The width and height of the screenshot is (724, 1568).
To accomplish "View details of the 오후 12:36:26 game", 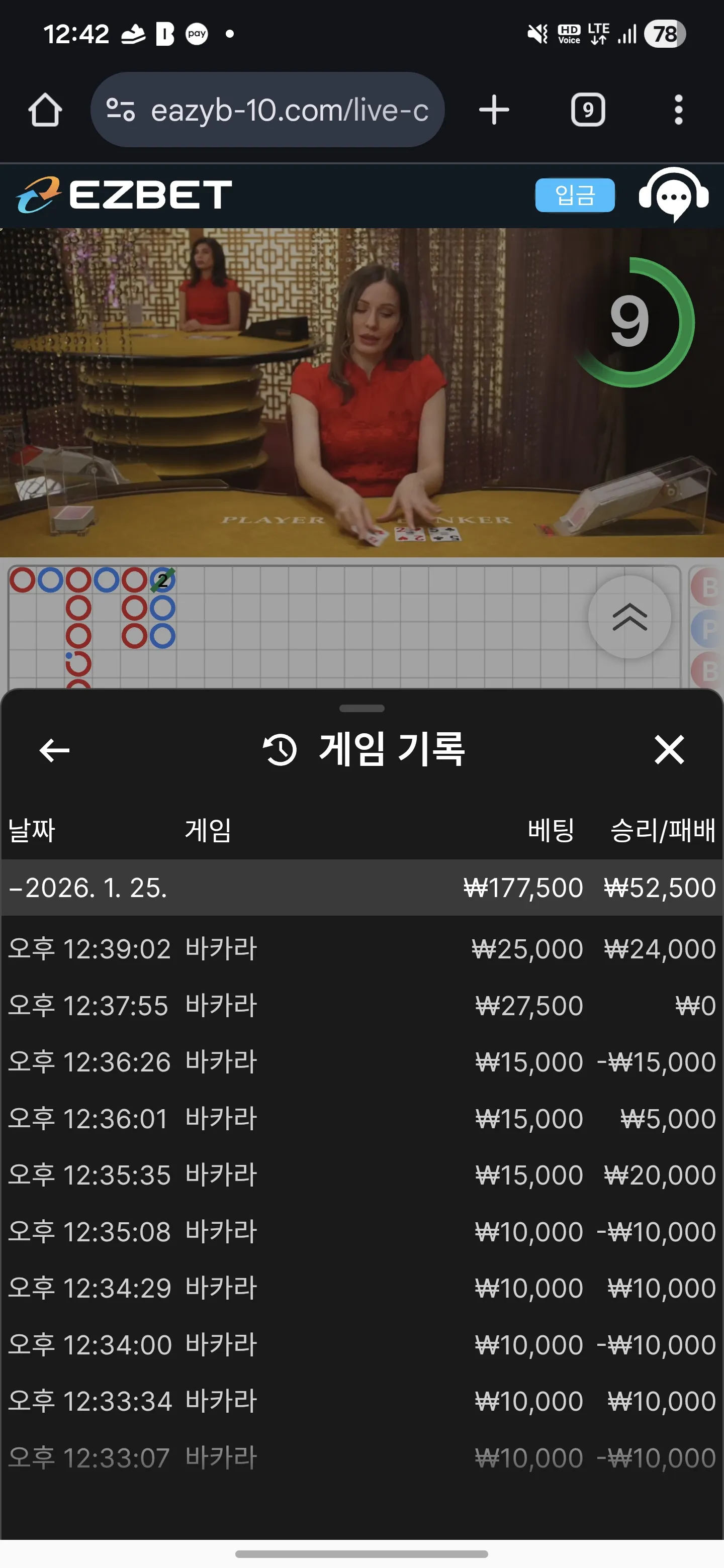I will click(x=361, y=1061).
